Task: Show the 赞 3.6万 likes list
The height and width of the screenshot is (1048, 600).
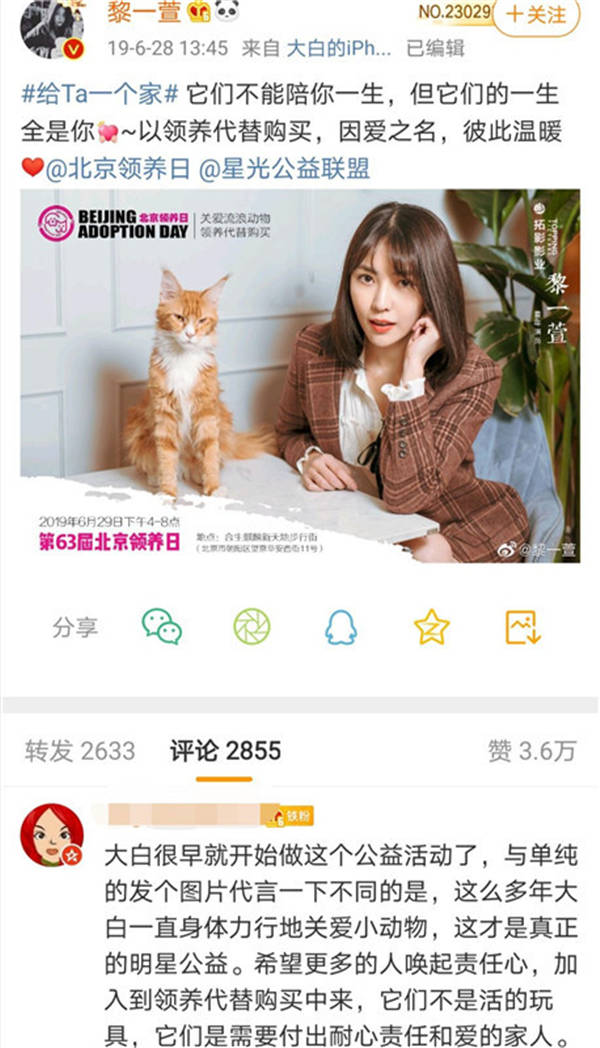Action: [x=532, y=750]
